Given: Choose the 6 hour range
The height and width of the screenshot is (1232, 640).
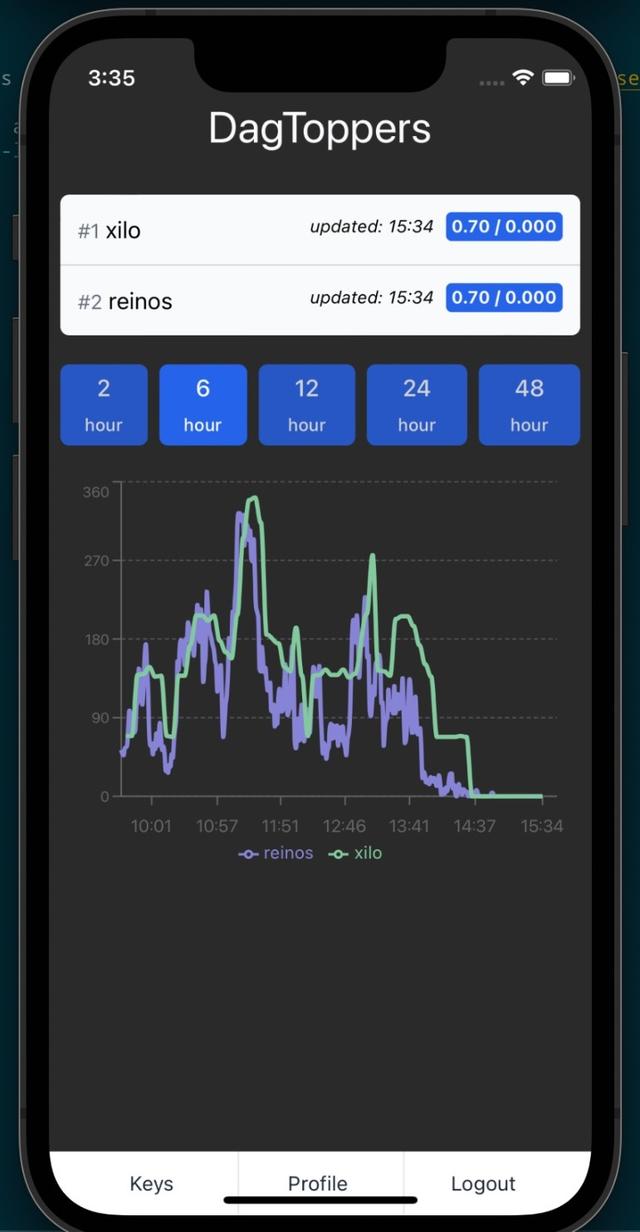Looking at the screenshot, I should coord(203,405).
